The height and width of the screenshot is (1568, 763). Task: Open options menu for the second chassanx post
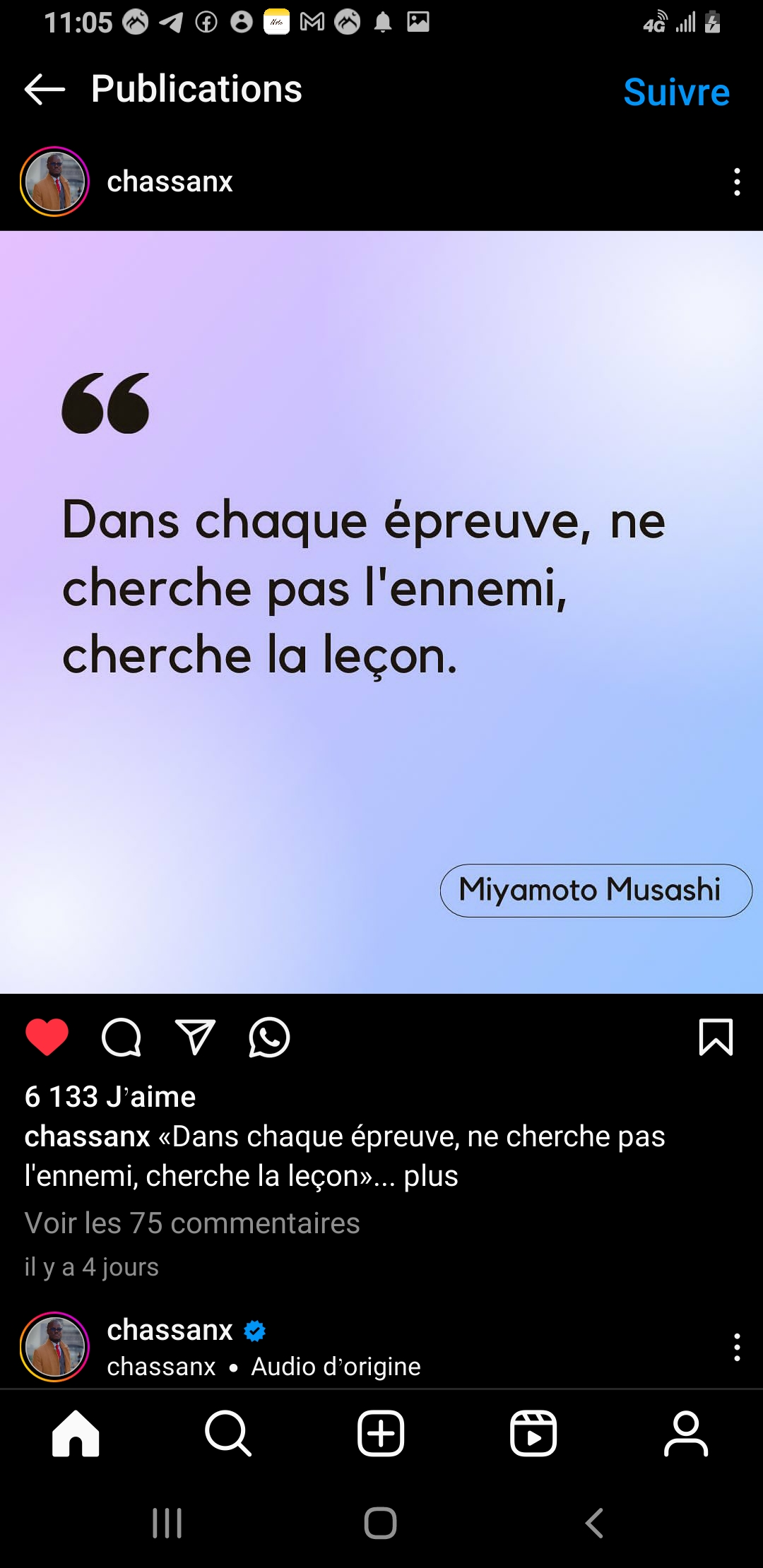coord(737,1347)
